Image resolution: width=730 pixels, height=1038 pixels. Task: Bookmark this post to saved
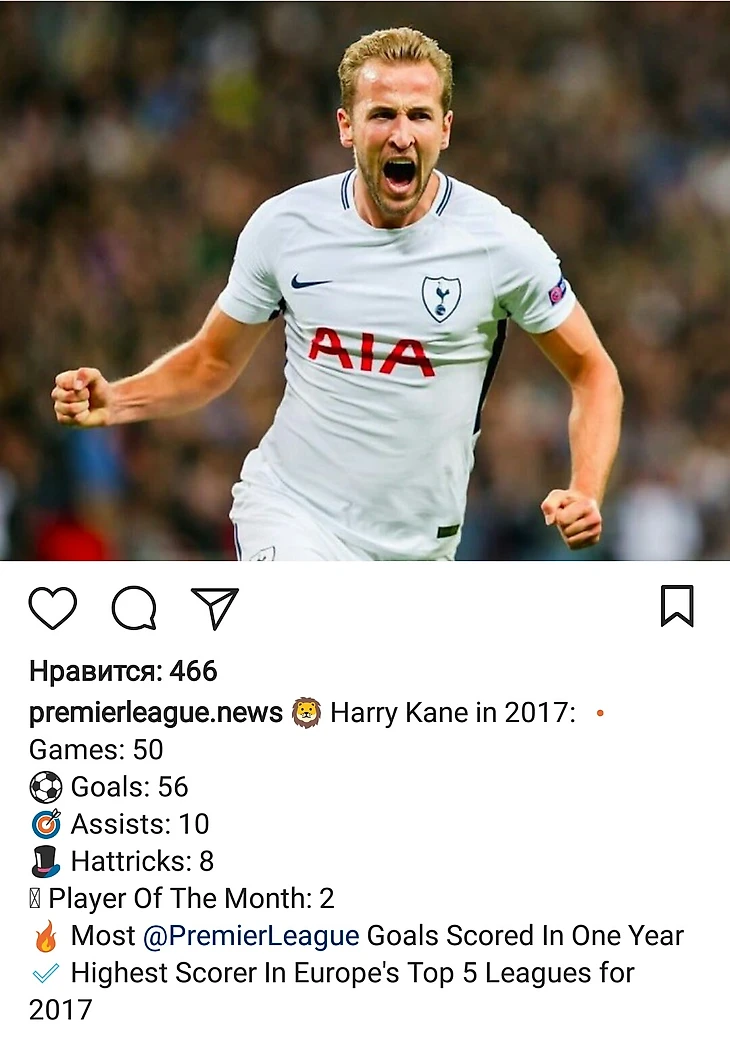pyautogui.click(x=677, y=606)
